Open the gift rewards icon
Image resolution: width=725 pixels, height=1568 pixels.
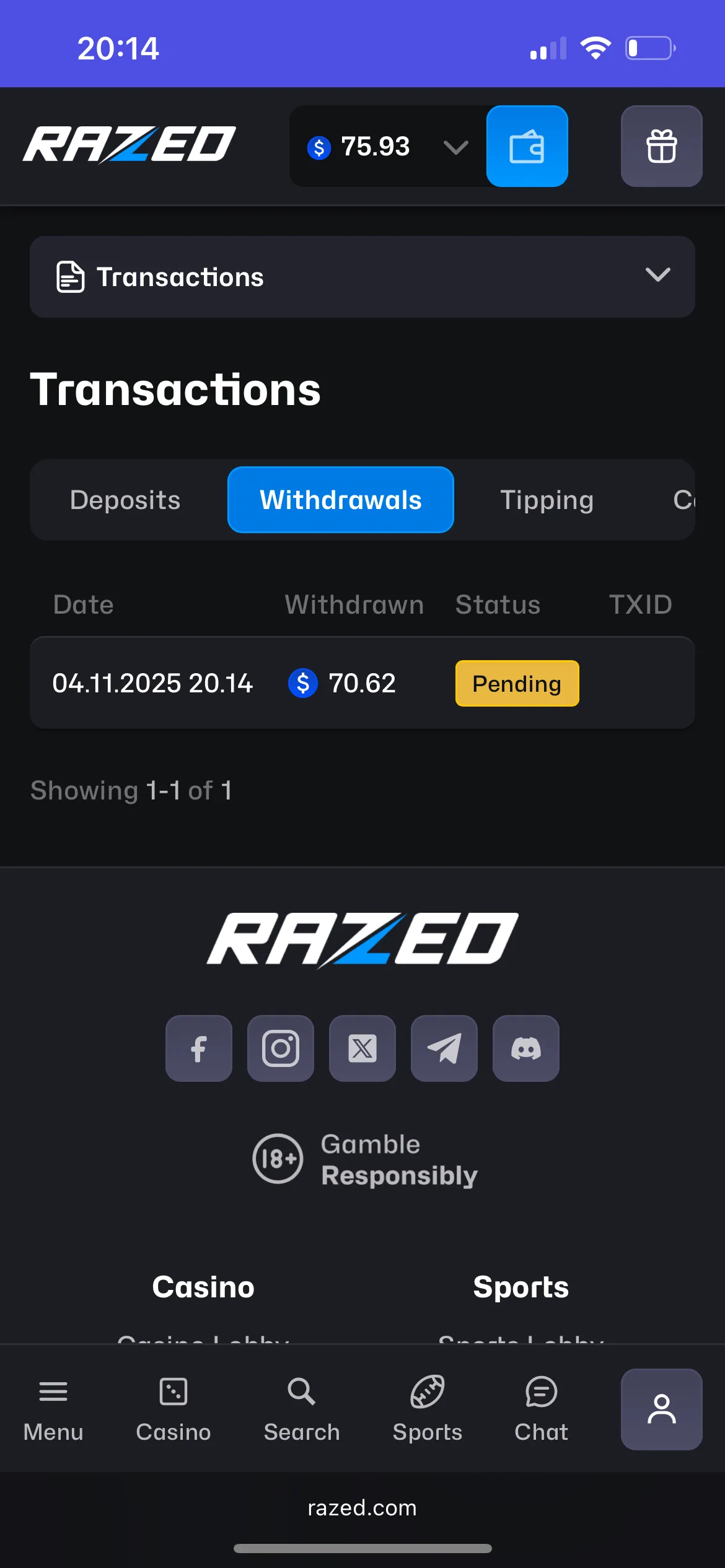[661, 146]
